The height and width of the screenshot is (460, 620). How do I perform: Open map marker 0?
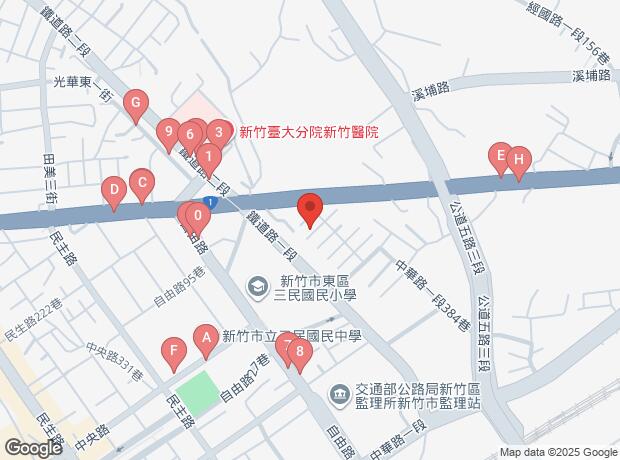(x=199, y=214)
